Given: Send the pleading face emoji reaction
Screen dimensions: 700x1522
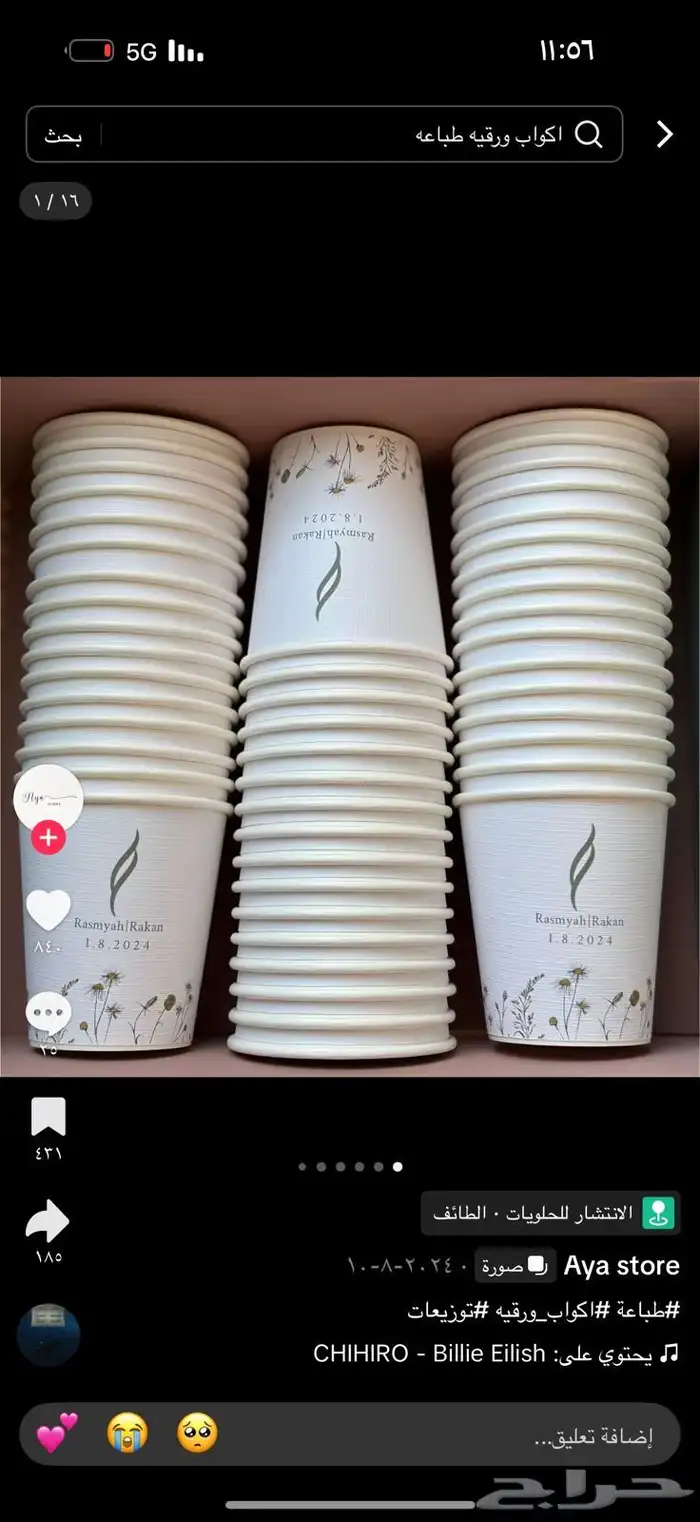Looking at the screenshot, I should point(197,1434).
